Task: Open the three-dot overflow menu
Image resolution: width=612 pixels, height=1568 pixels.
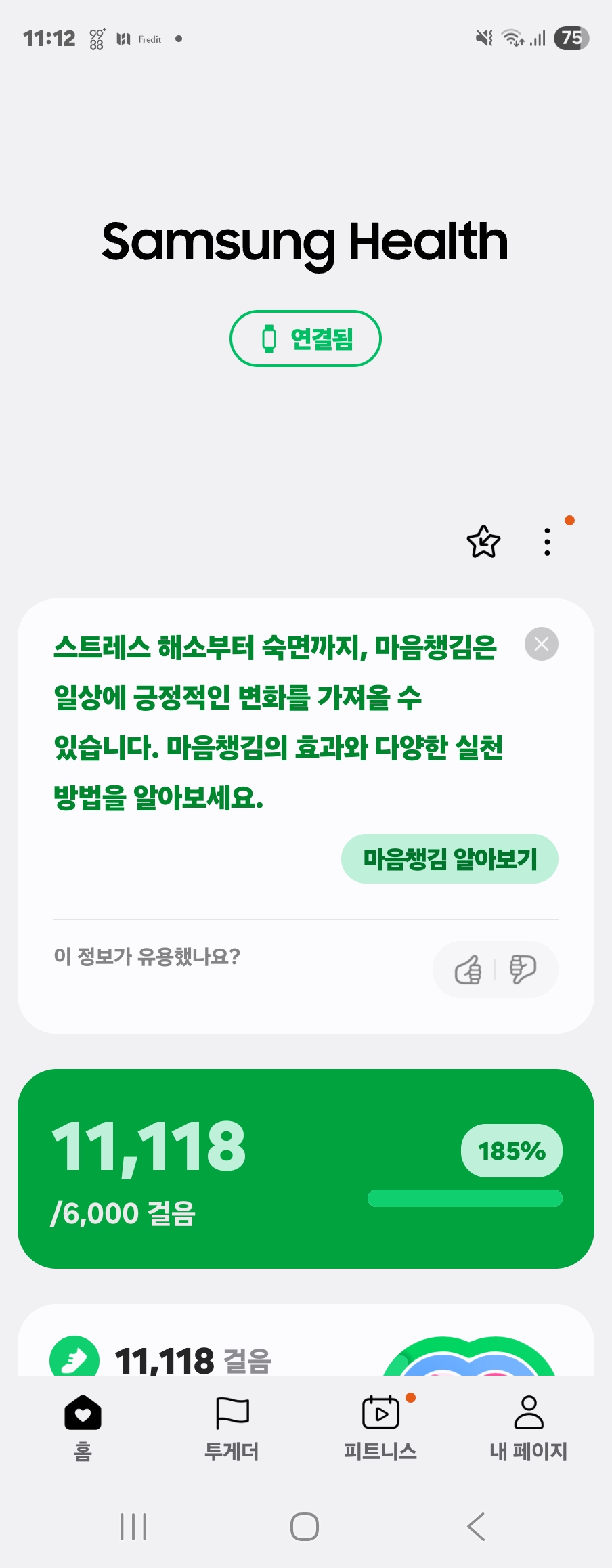Action: pos(547,542)
